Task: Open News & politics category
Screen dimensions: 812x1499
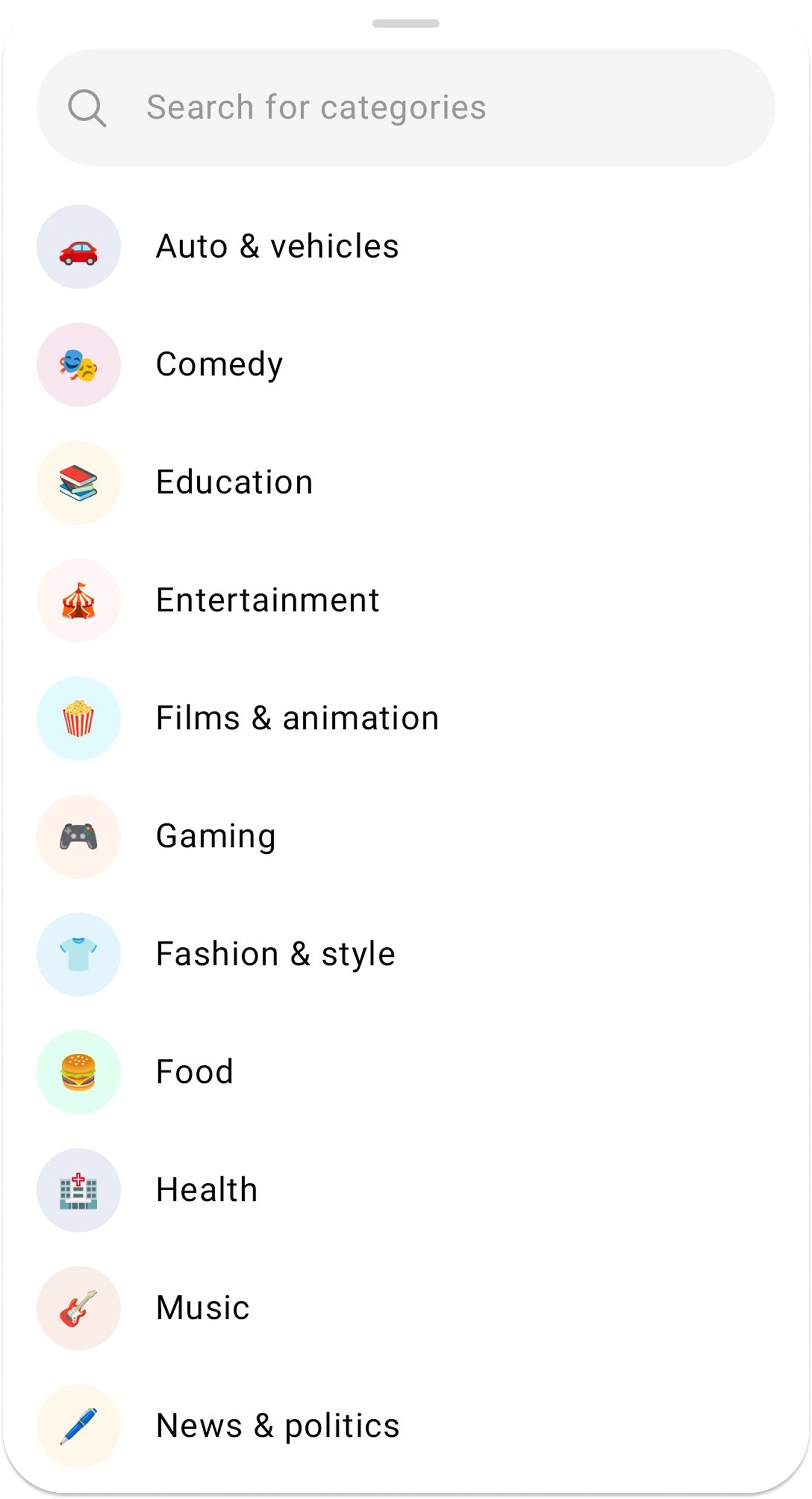Action: 406,1426
